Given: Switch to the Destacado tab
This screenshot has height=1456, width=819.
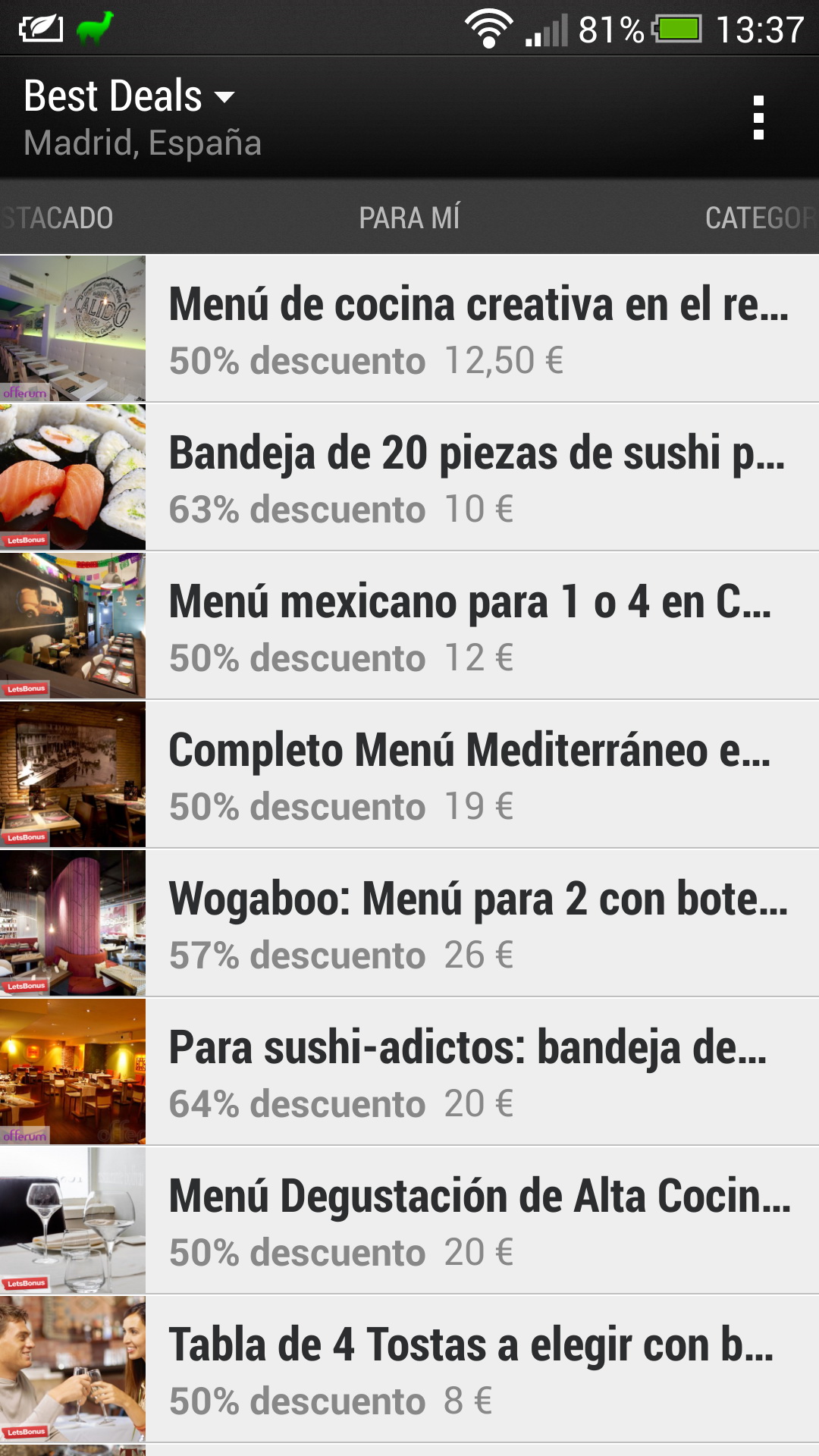Looking at the screenshot, I should (x=58, y=218).
